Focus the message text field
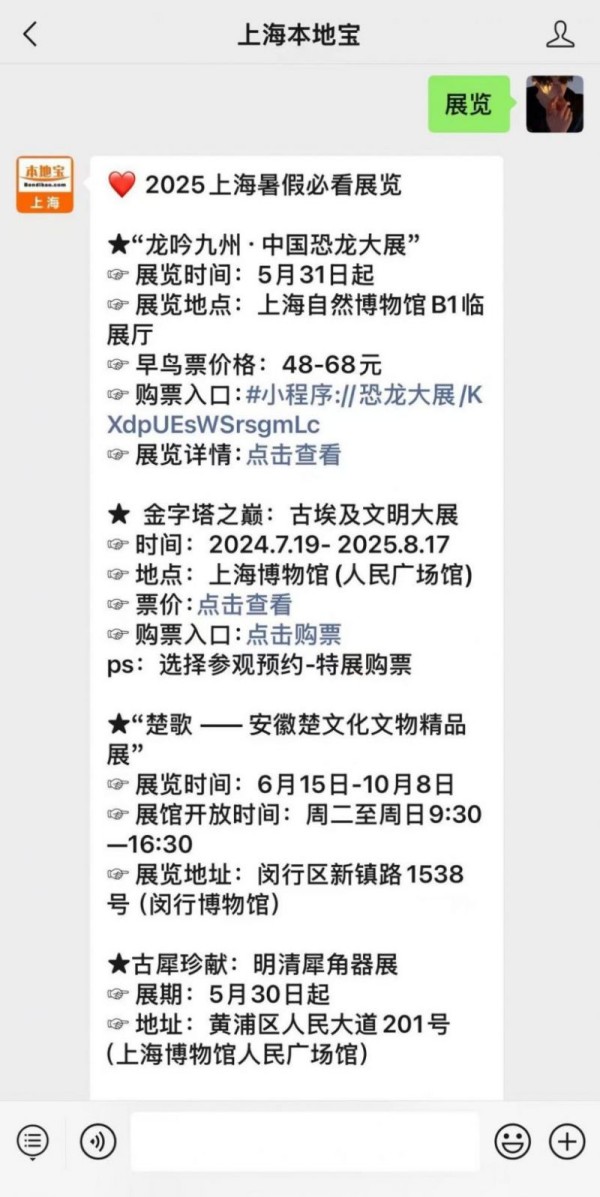The height and width of the screenshot is (1197, 600). tap(305, 1141)
